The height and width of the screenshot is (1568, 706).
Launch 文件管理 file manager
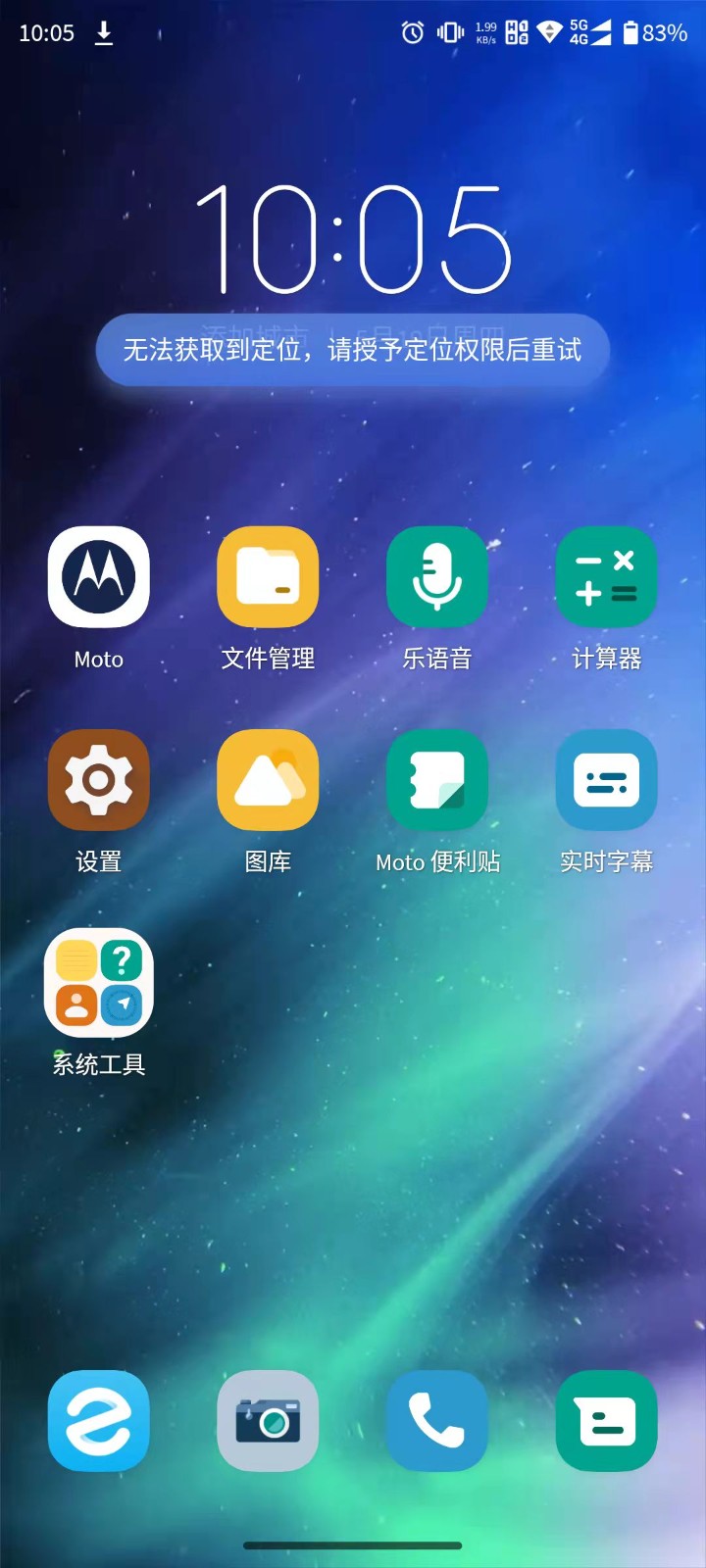268,577
